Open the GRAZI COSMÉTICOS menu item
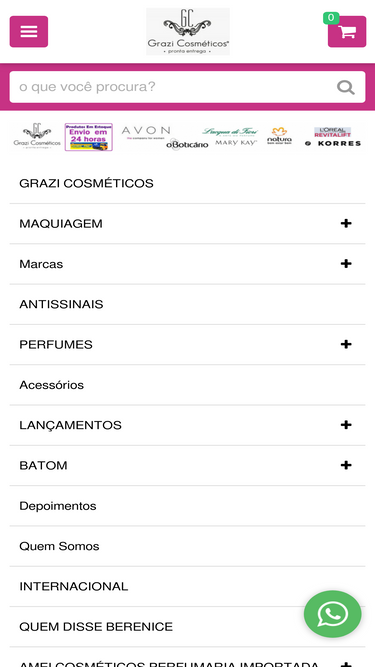Viewport: 375px width, 667px height. pos(188,184)
